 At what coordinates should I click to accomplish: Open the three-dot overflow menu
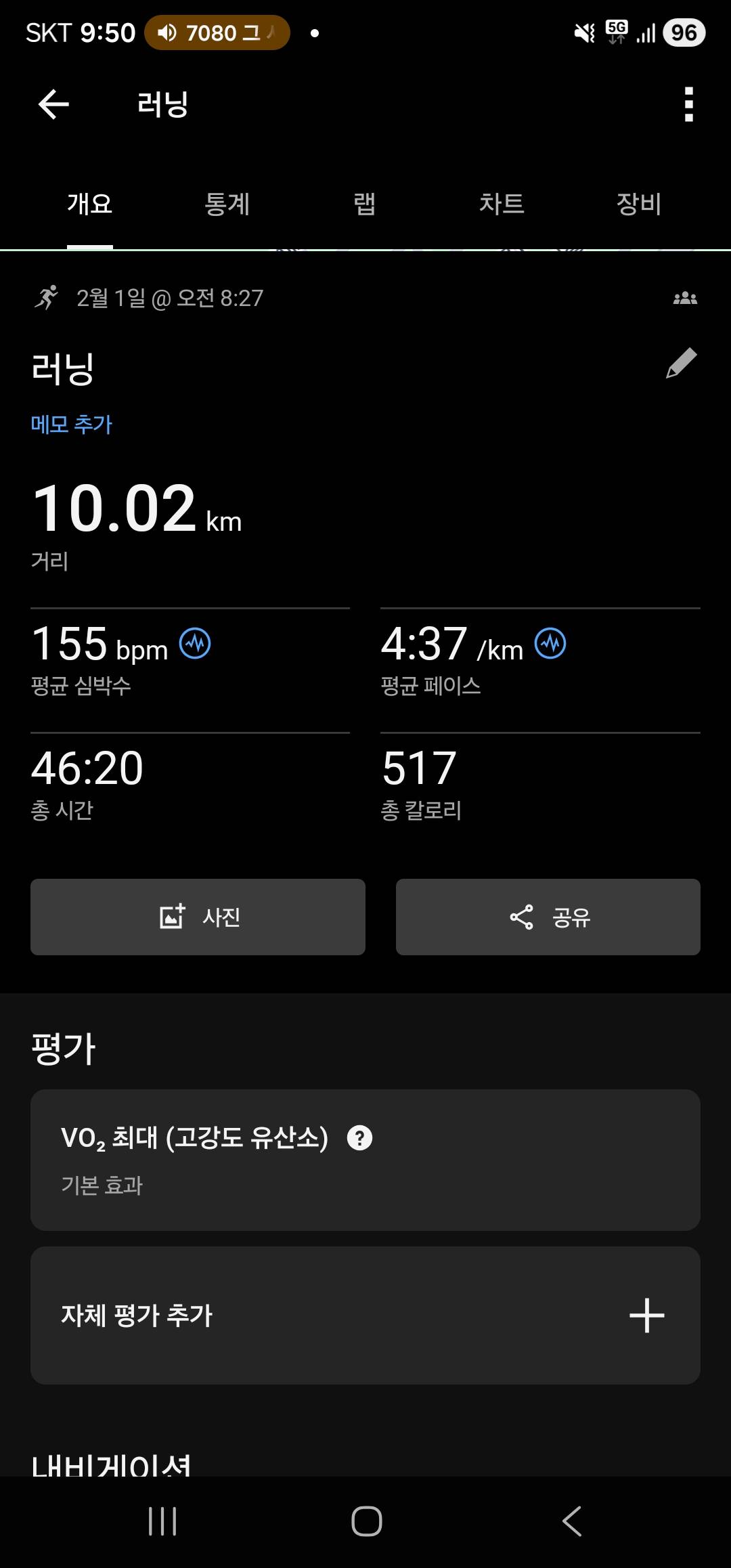tap(688, 105)
